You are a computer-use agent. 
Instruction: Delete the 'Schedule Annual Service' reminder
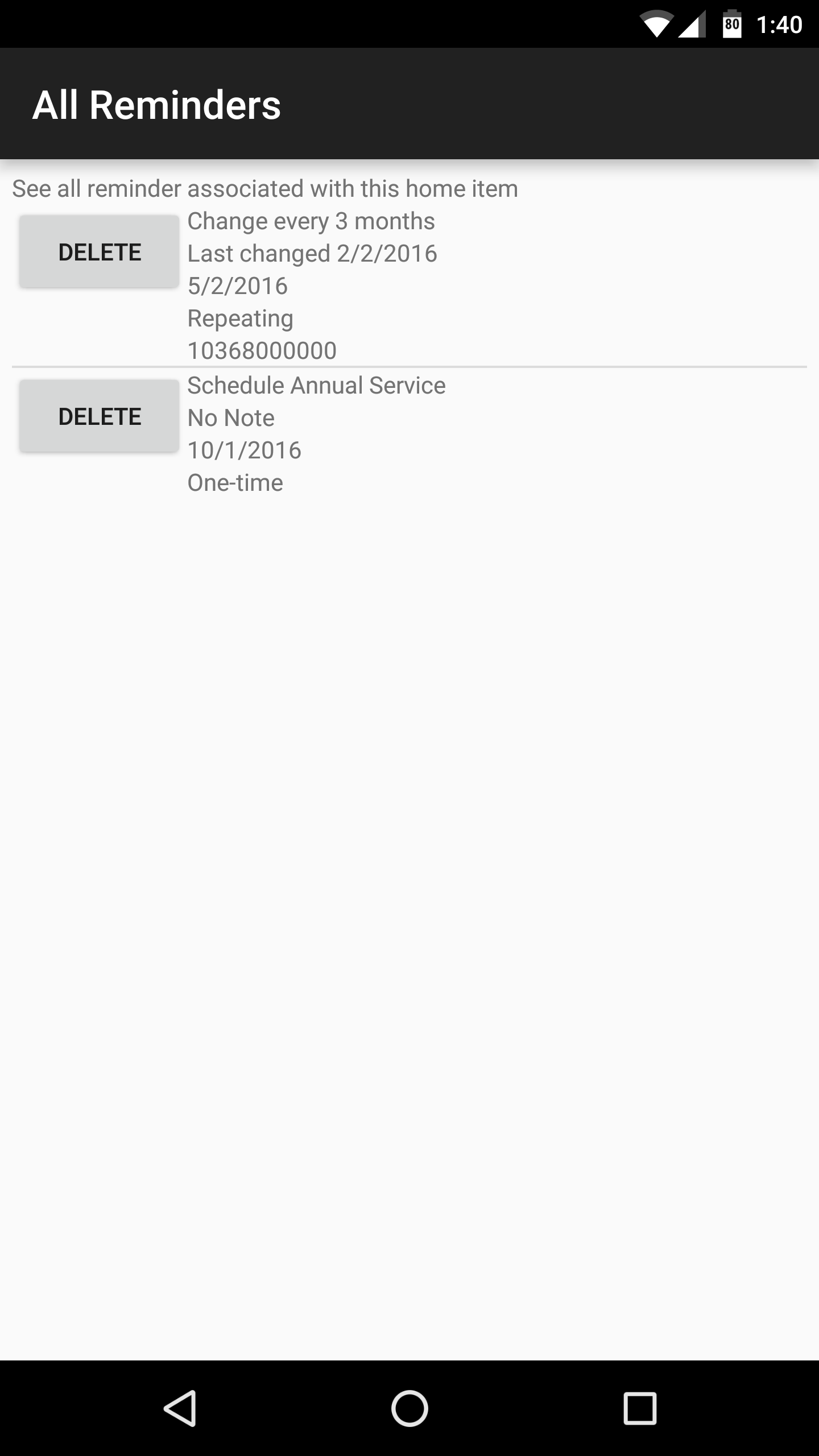point(99,416)
